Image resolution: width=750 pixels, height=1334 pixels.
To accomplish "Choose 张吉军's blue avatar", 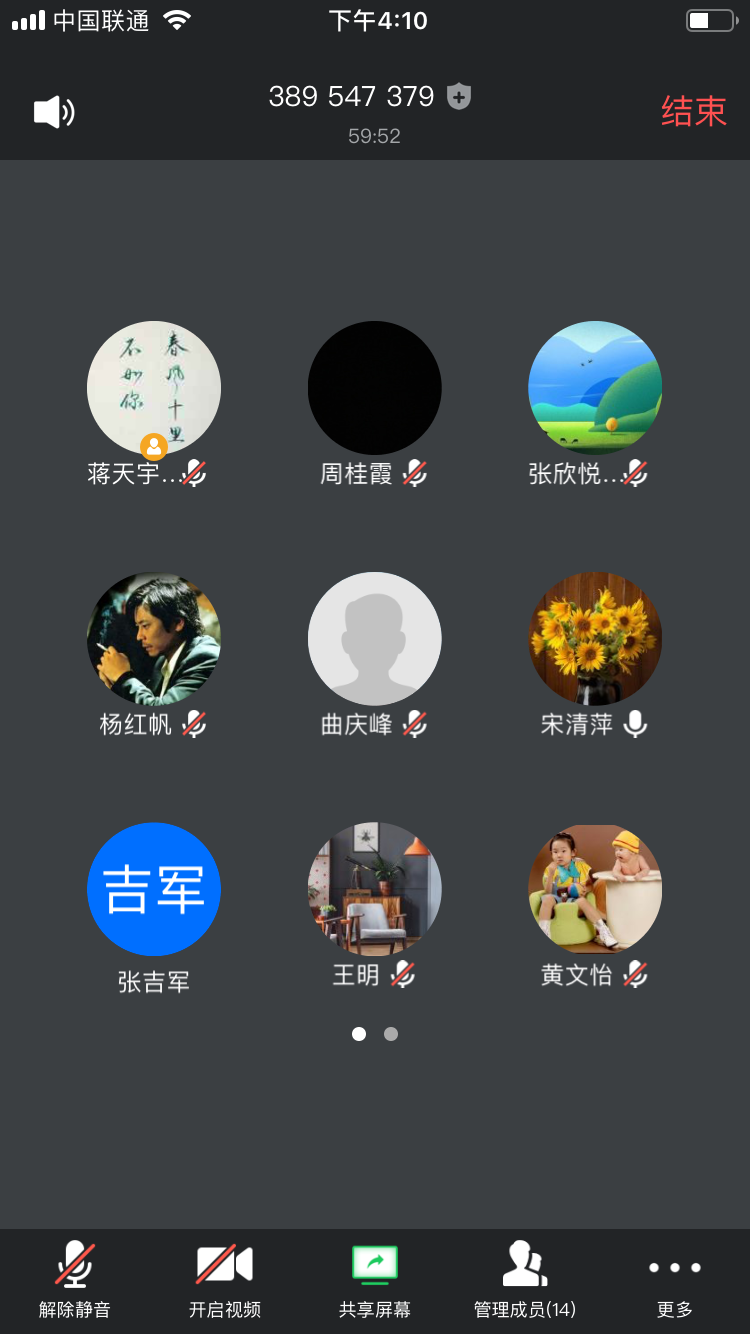I will pyautogui.click(x=154, y=889).
